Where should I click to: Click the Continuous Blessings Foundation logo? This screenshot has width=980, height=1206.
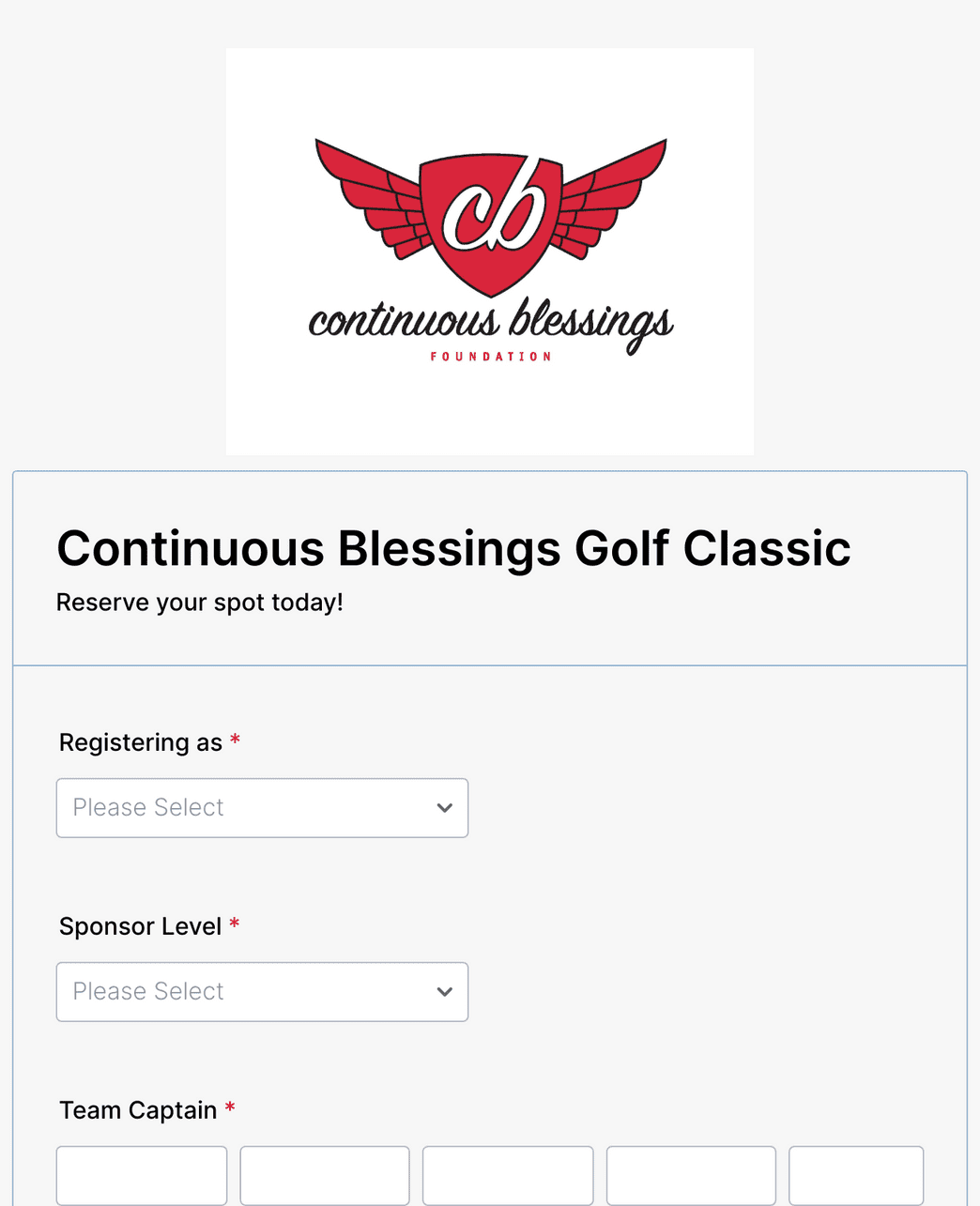(489, 251)
